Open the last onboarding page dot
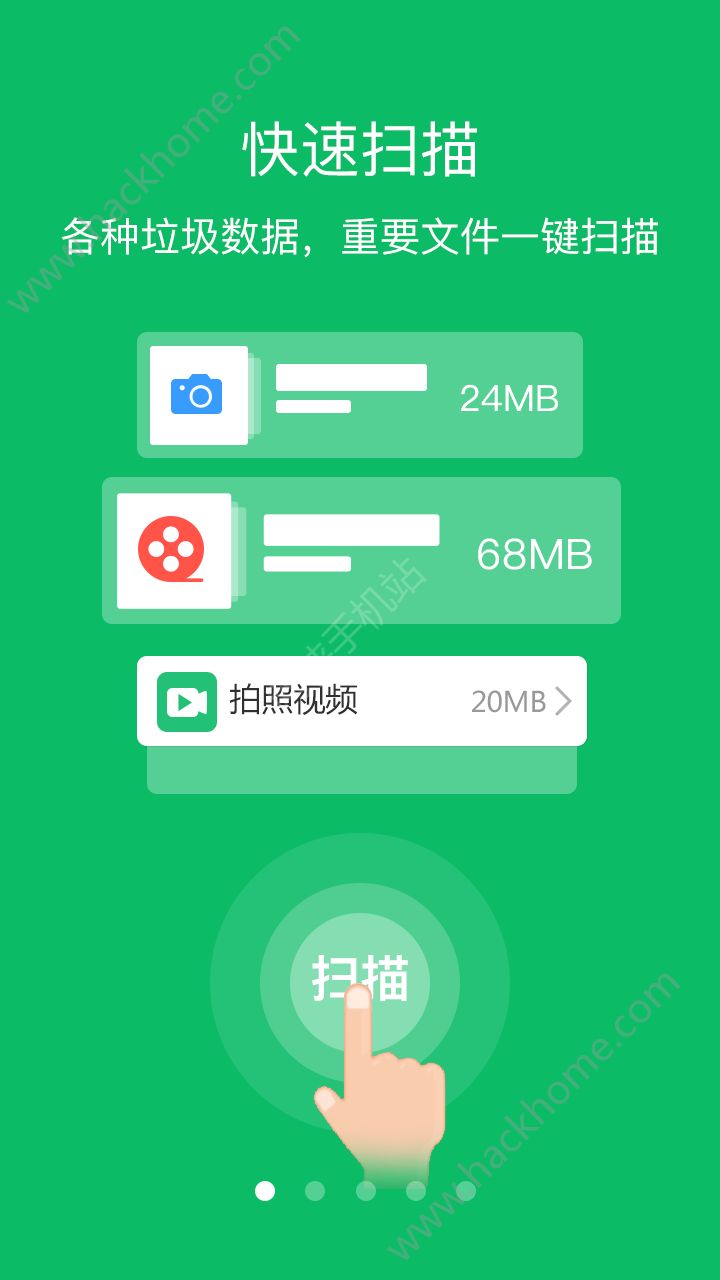 [466, 1190]
